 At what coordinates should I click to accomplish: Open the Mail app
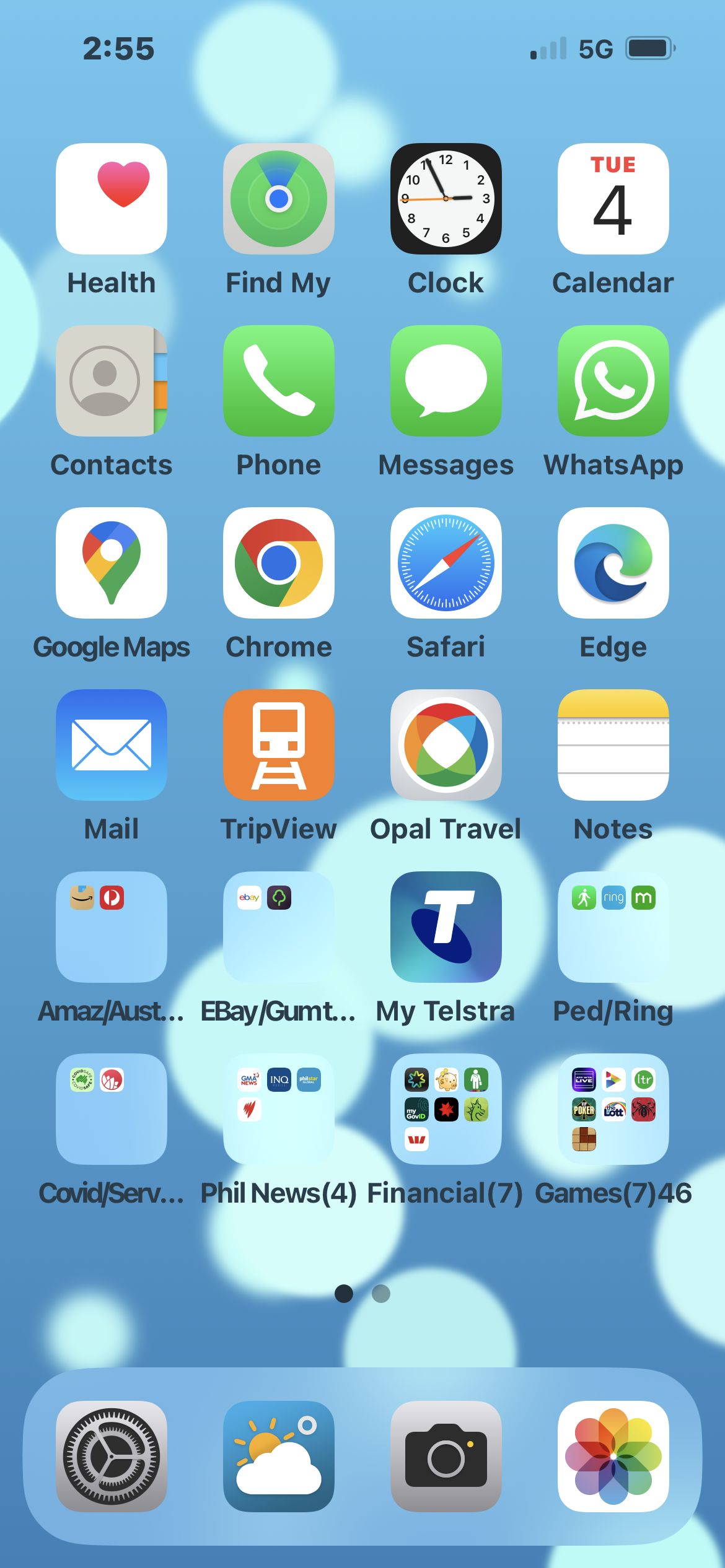tap(112, 745)
